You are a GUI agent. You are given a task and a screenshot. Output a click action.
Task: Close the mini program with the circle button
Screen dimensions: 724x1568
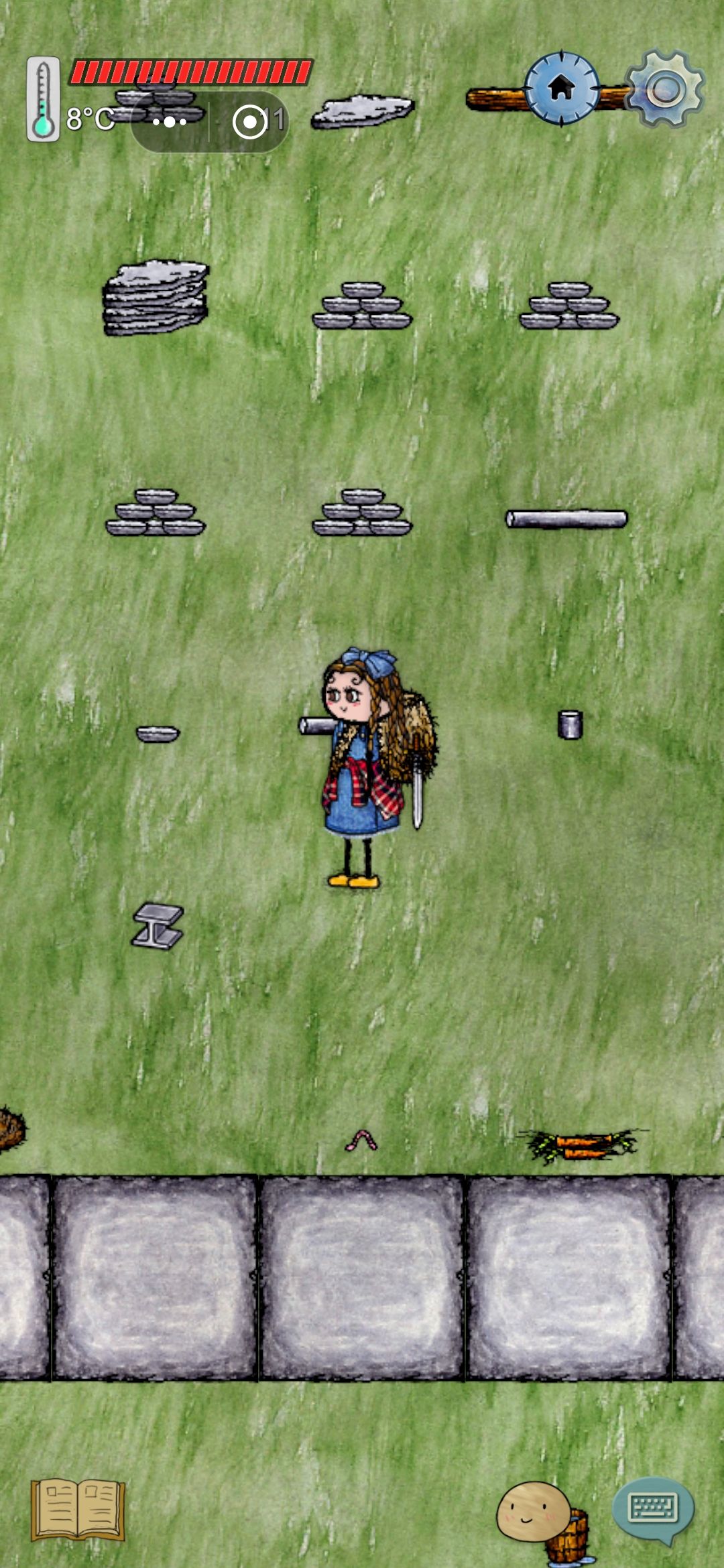[x=249, y=122]
